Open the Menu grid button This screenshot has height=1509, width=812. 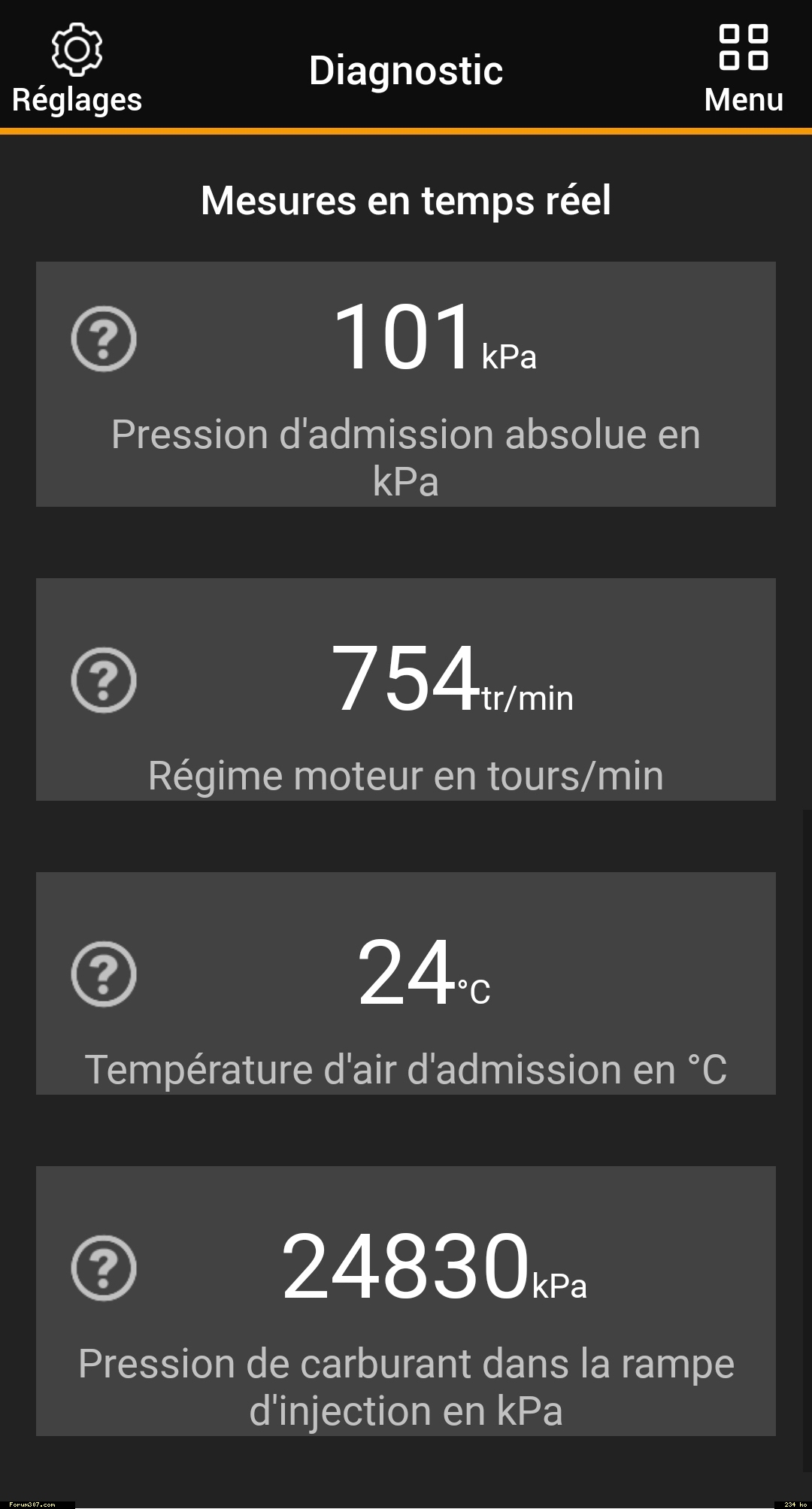[x=744, y=69]
